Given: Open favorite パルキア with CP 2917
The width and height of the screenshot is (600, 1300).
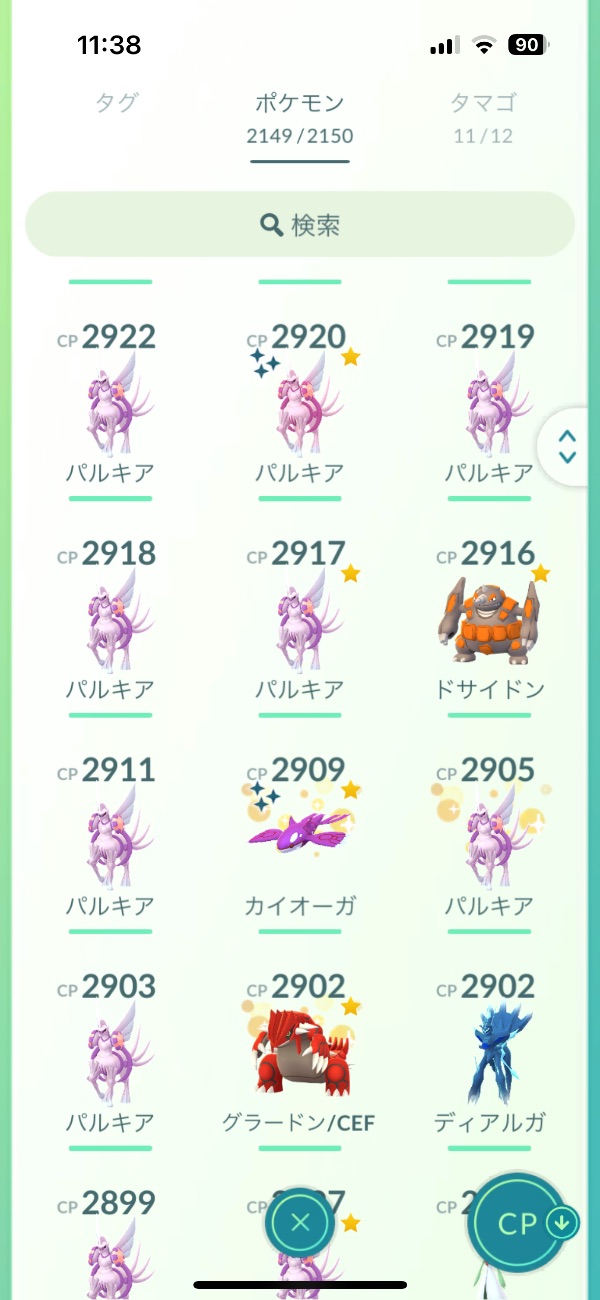Looking at the screenshot, I should (300, 628).
